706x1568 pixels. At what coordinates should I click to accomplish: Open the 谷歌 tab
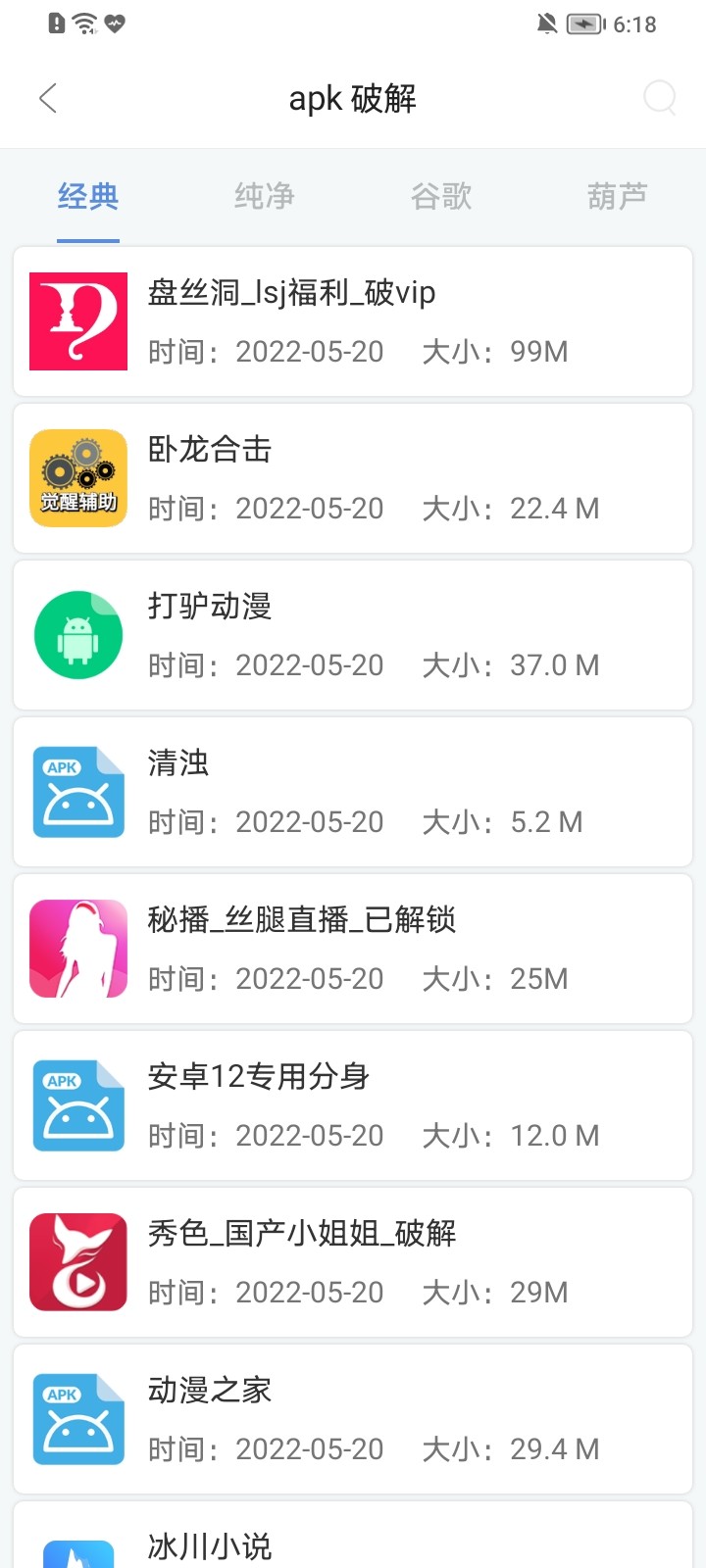point(441,196)
